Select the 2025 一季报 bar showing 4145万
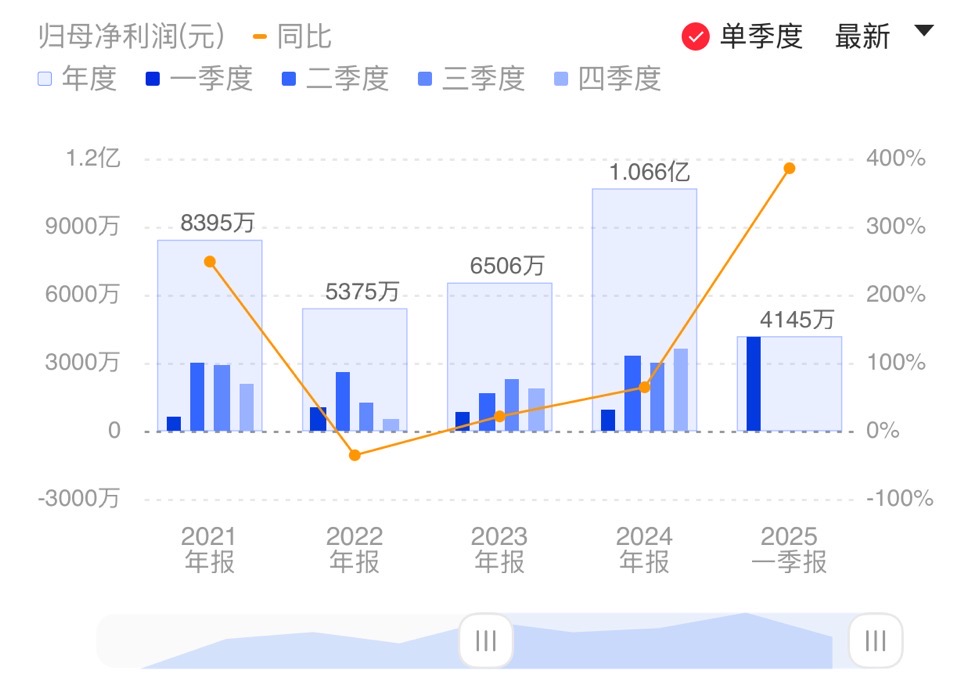This screenshot has height=691, width=972. coord(790,384)
